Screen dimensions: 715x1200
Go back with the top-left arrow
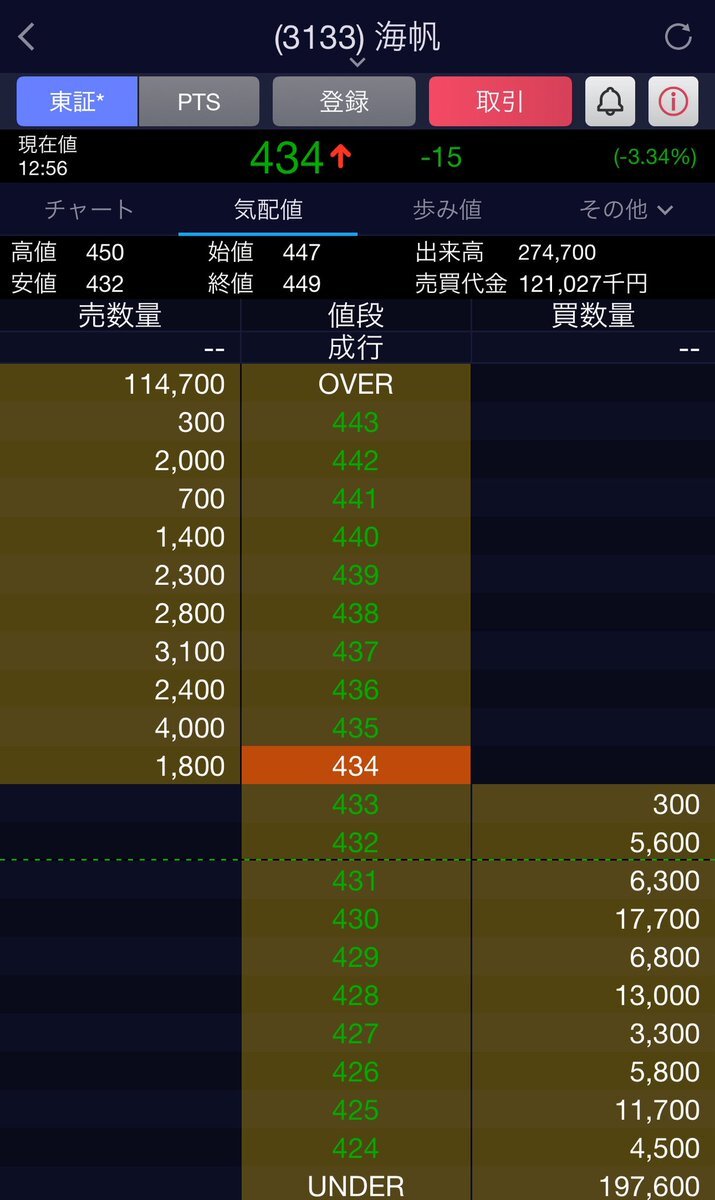click(x=27, y=38)
